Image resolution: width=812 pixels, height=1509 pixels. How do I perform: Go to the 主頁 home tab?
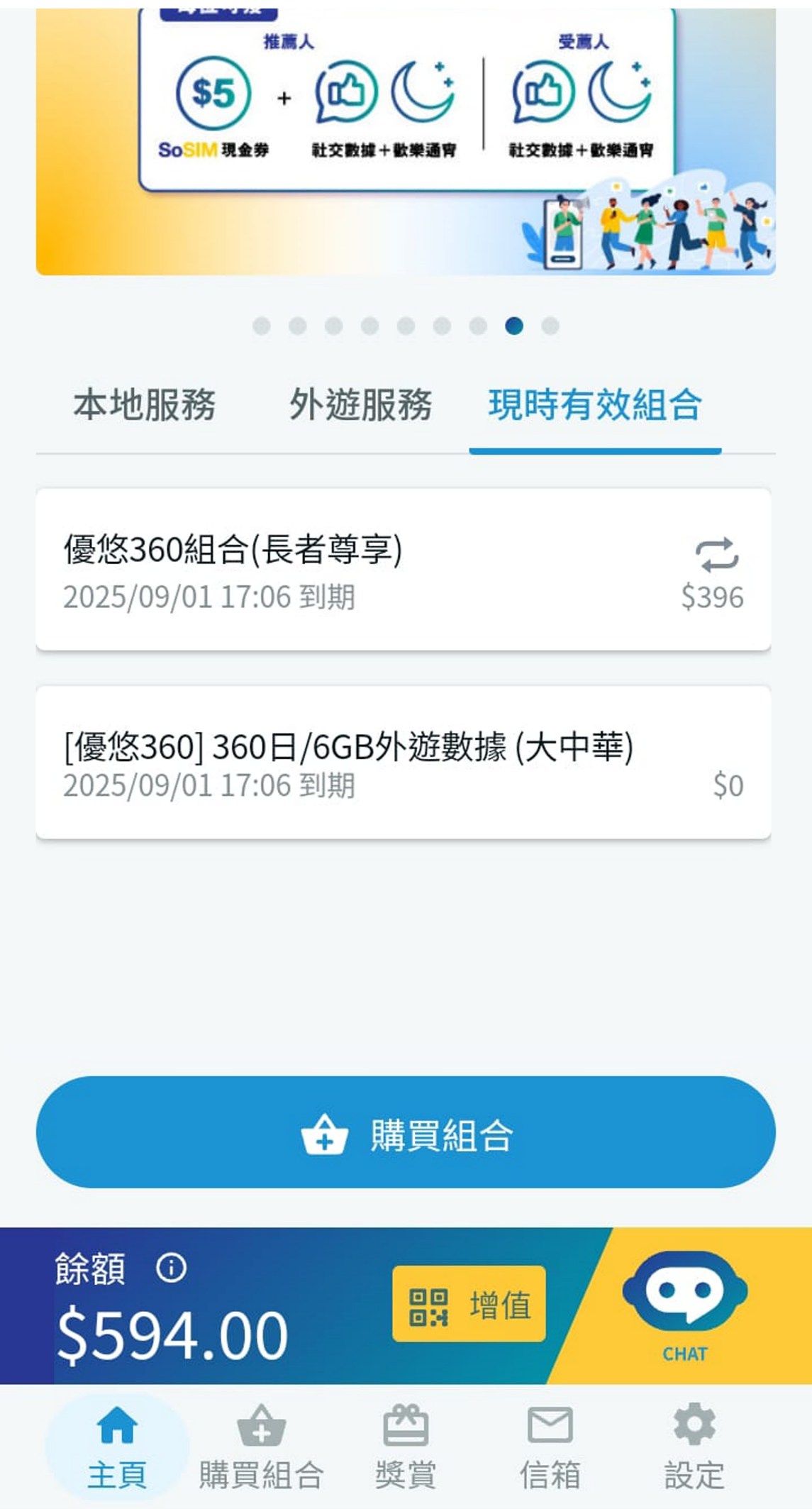117,1447
